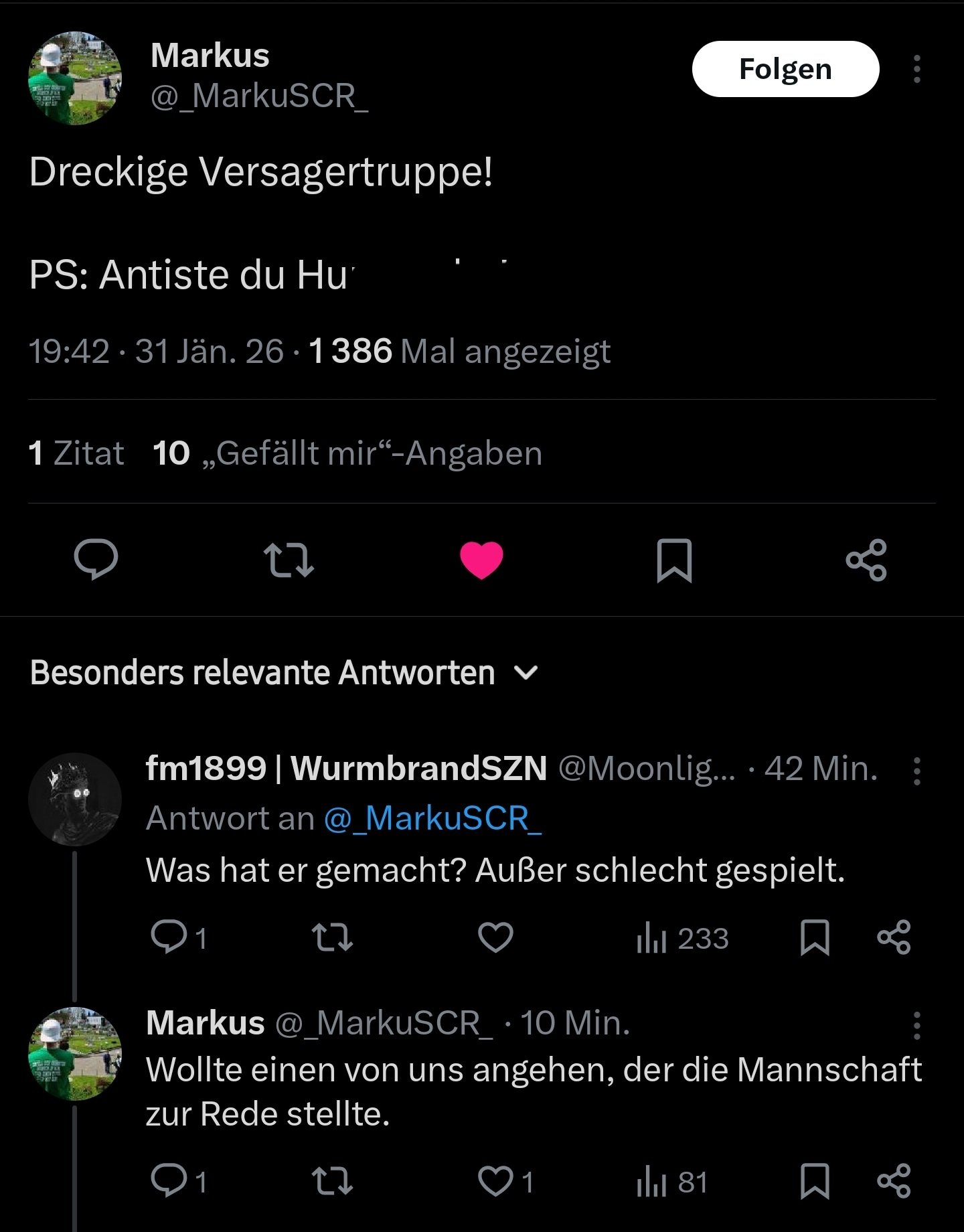Open overflow menu on fm1899's reply

tap(916, 771)
